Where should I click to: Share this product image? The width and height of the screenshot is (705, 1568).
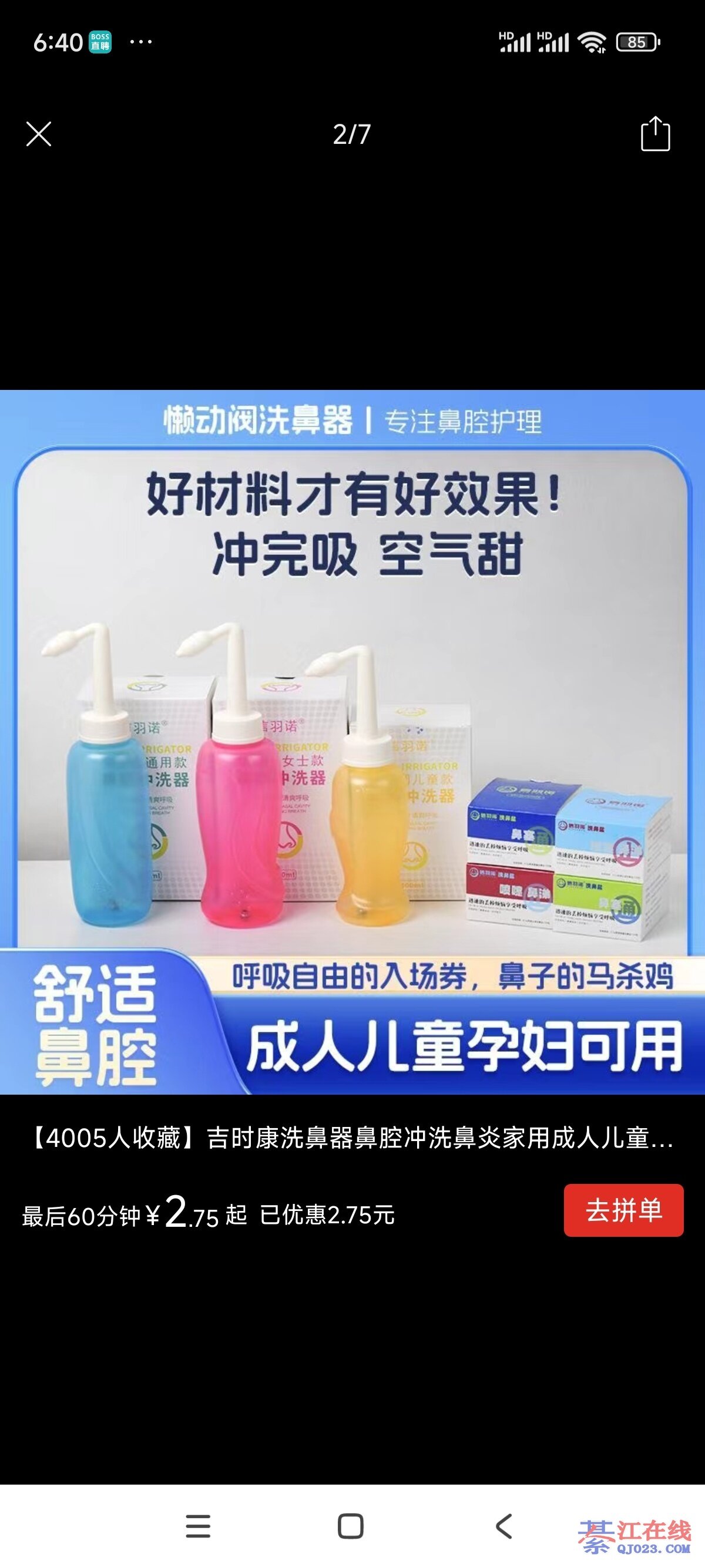click(655, 134)
